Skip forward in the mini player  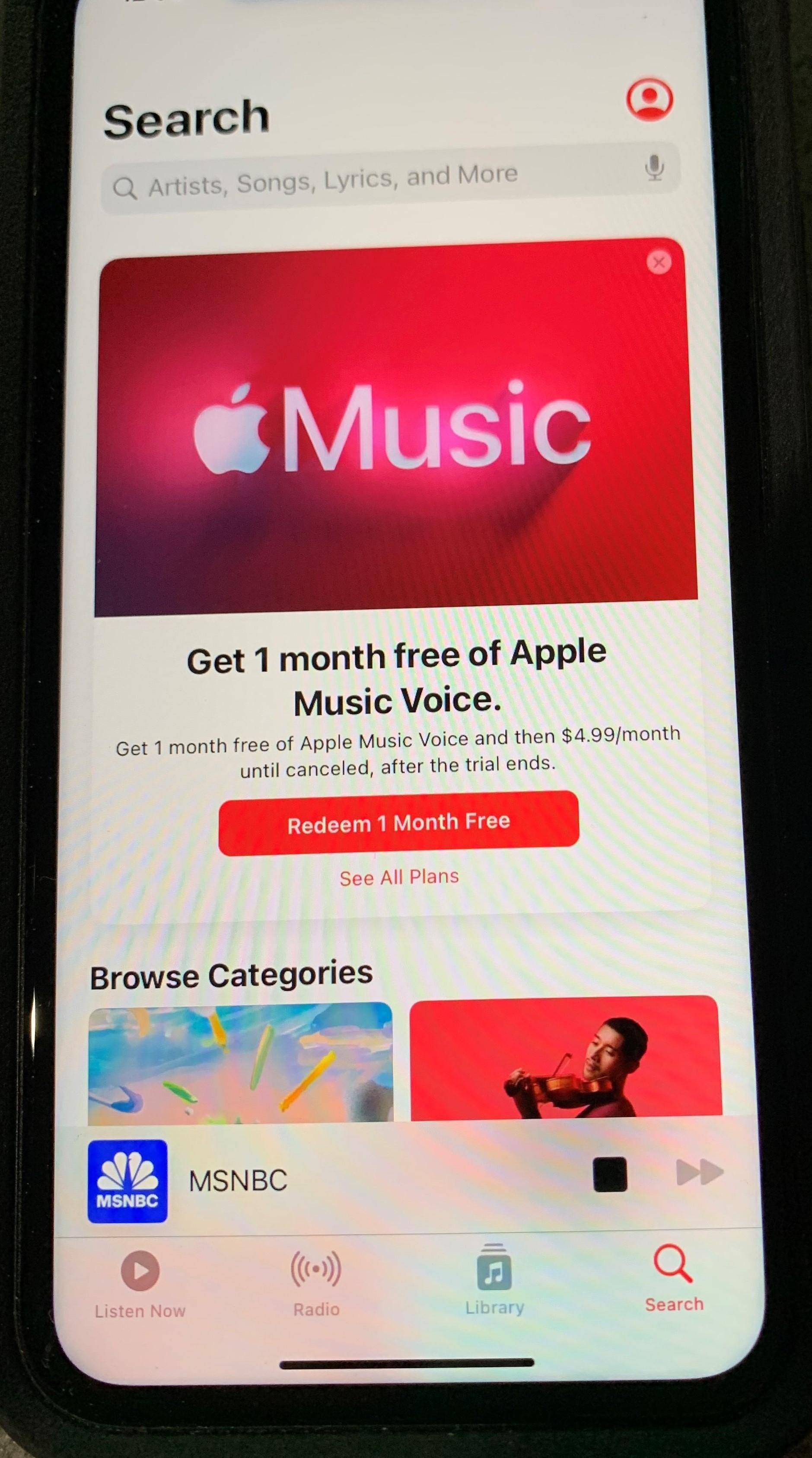tap(699, 1172)
